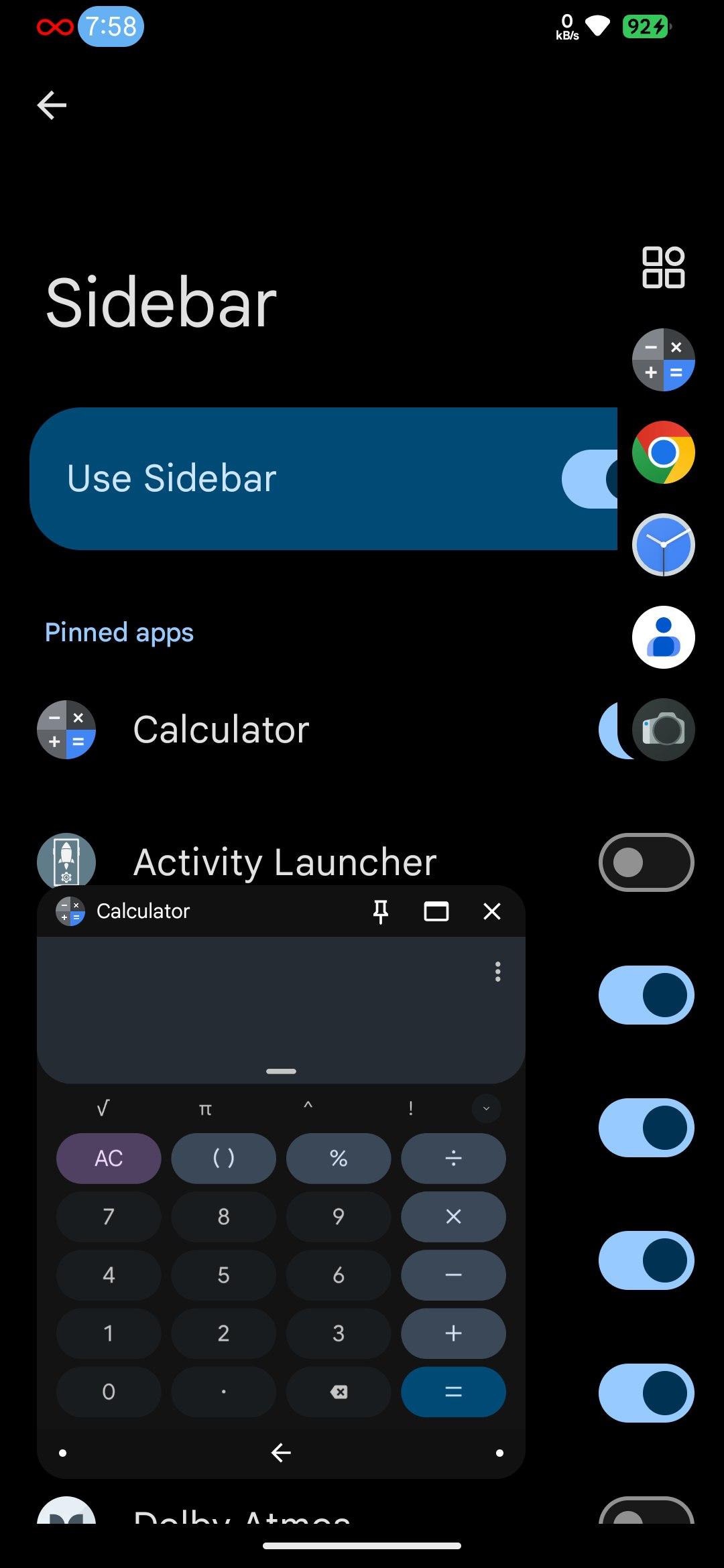The height and width of the screenshot is (1568, 724).
Task: Enable Activity Launcher pinned app toggle
Action: click(646, 862)
